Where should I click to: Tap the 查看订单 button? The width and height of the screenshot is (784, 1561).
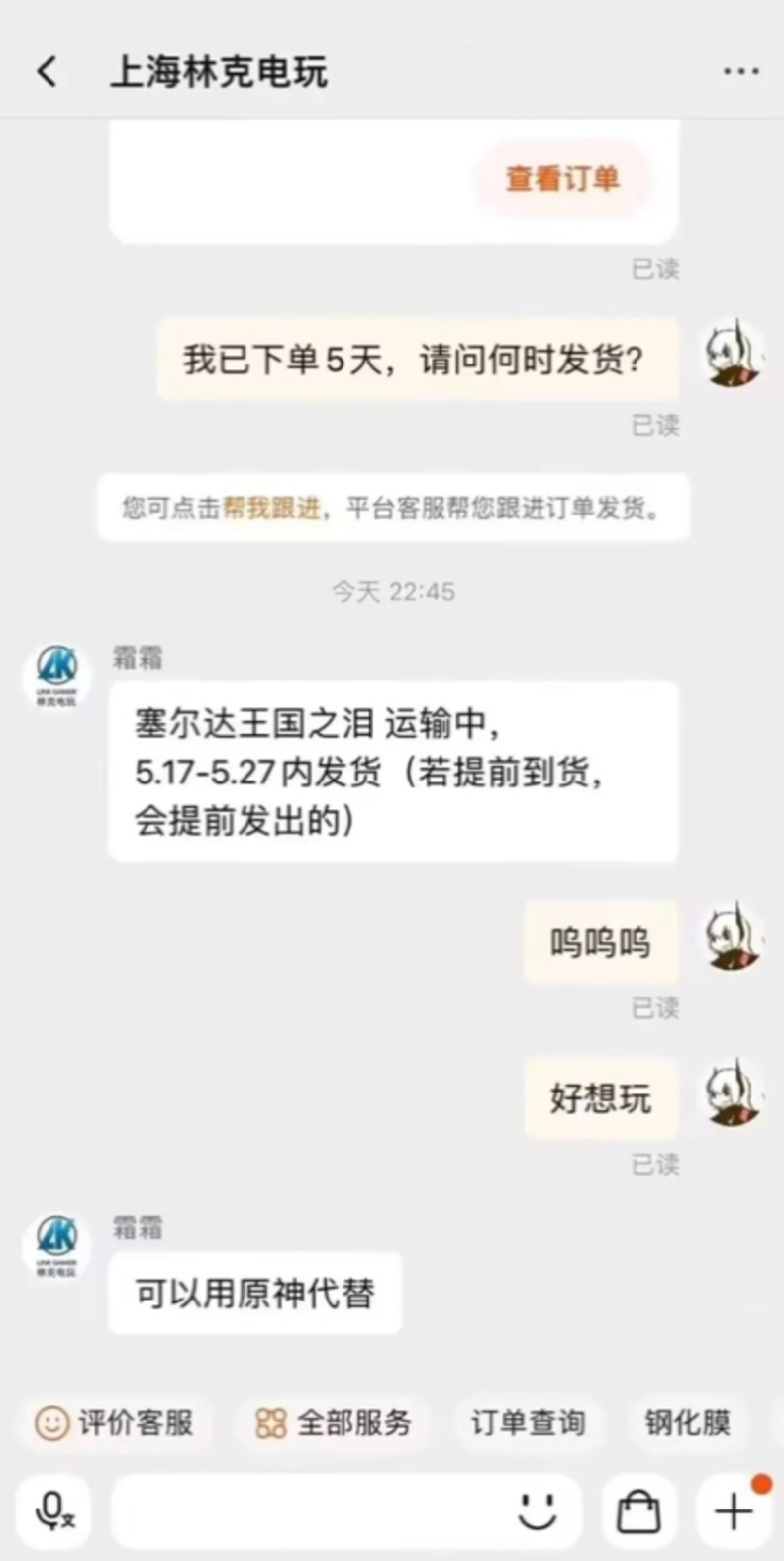562,179
